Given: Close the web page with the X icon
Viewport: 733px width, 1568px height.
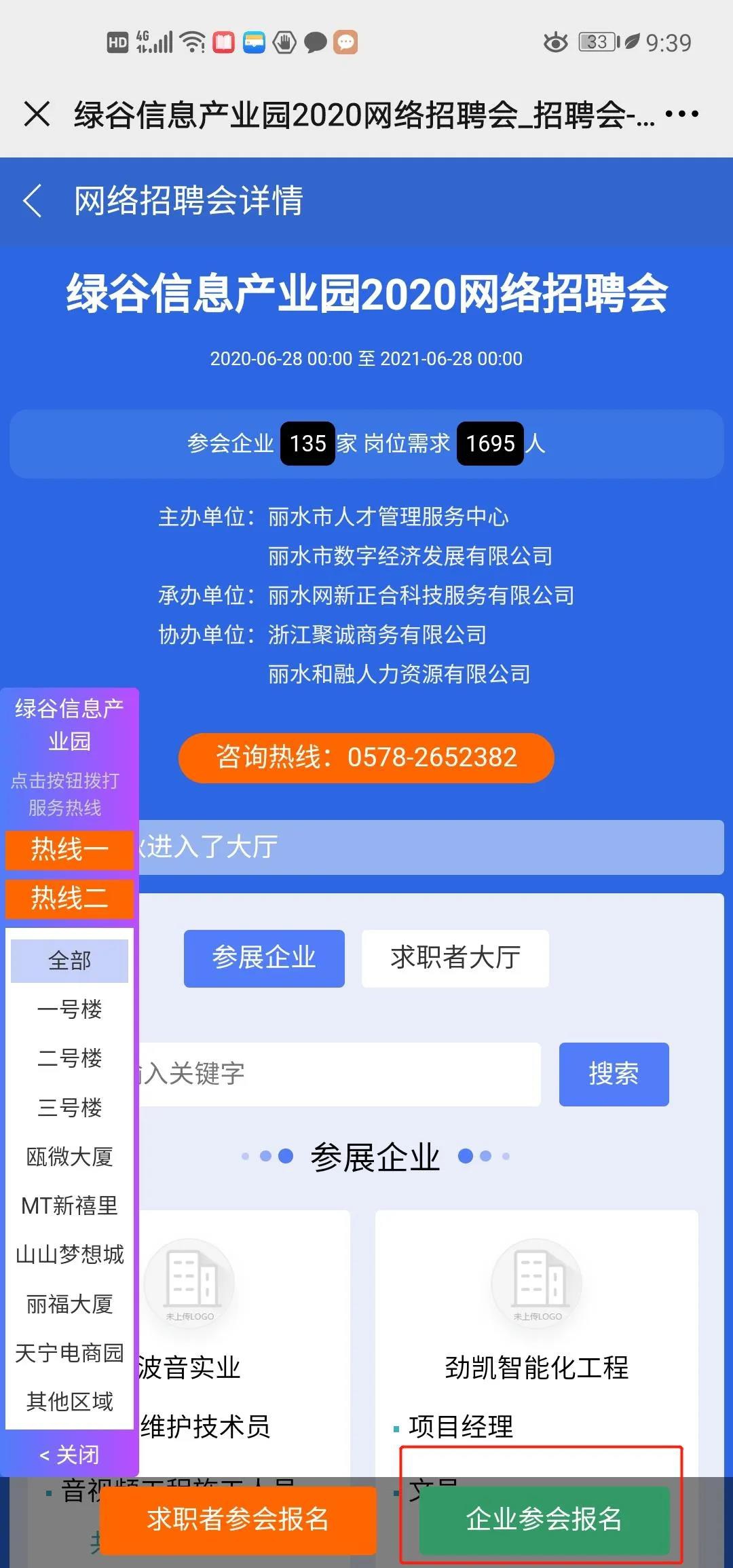Looking at the screenshot, I should (37, 114).
